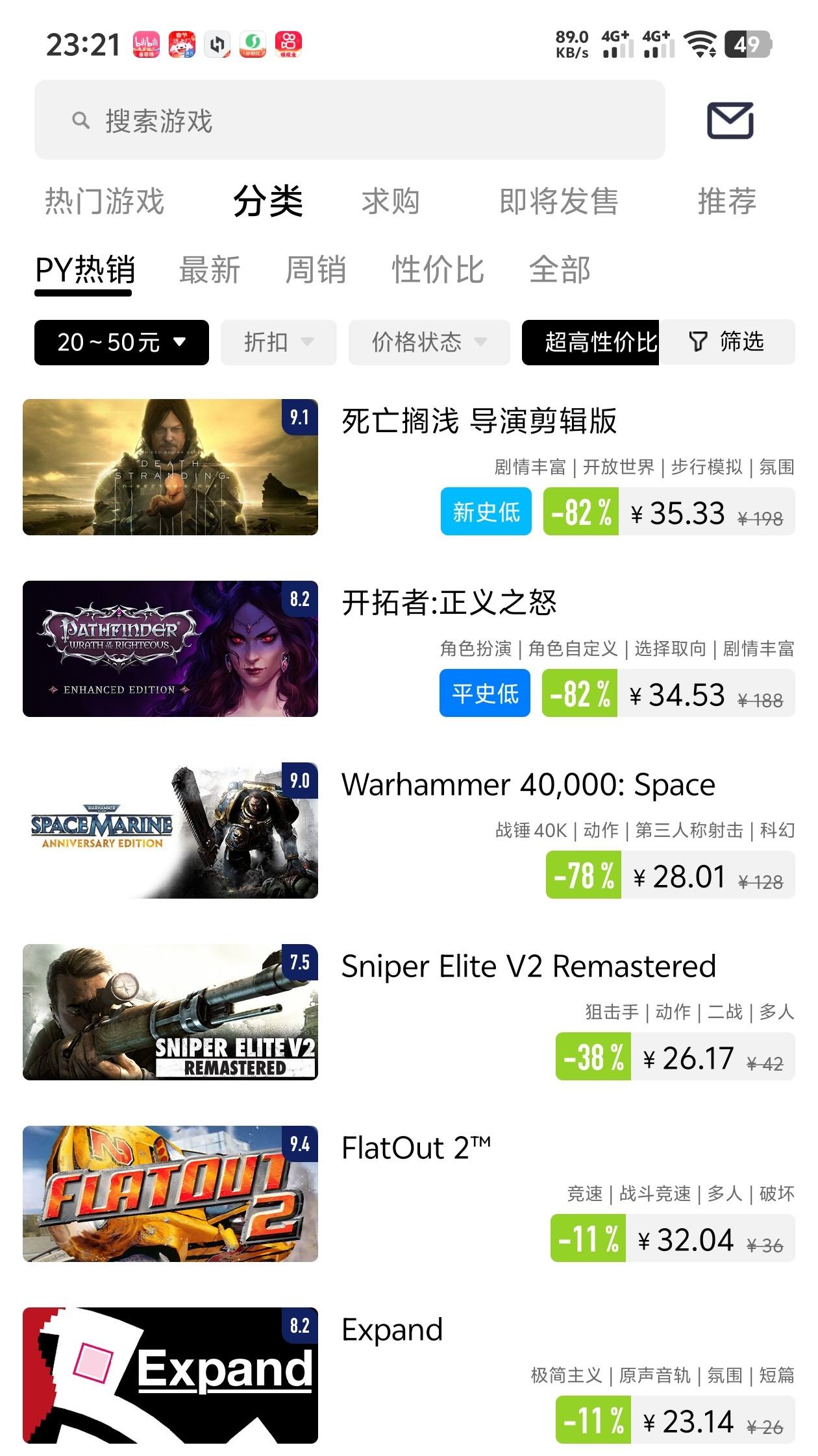Switch to the 性价比 sub-tab
The width and height of the screenshot is (818, 1456).
pyautogui.click(x=438, y=270)
